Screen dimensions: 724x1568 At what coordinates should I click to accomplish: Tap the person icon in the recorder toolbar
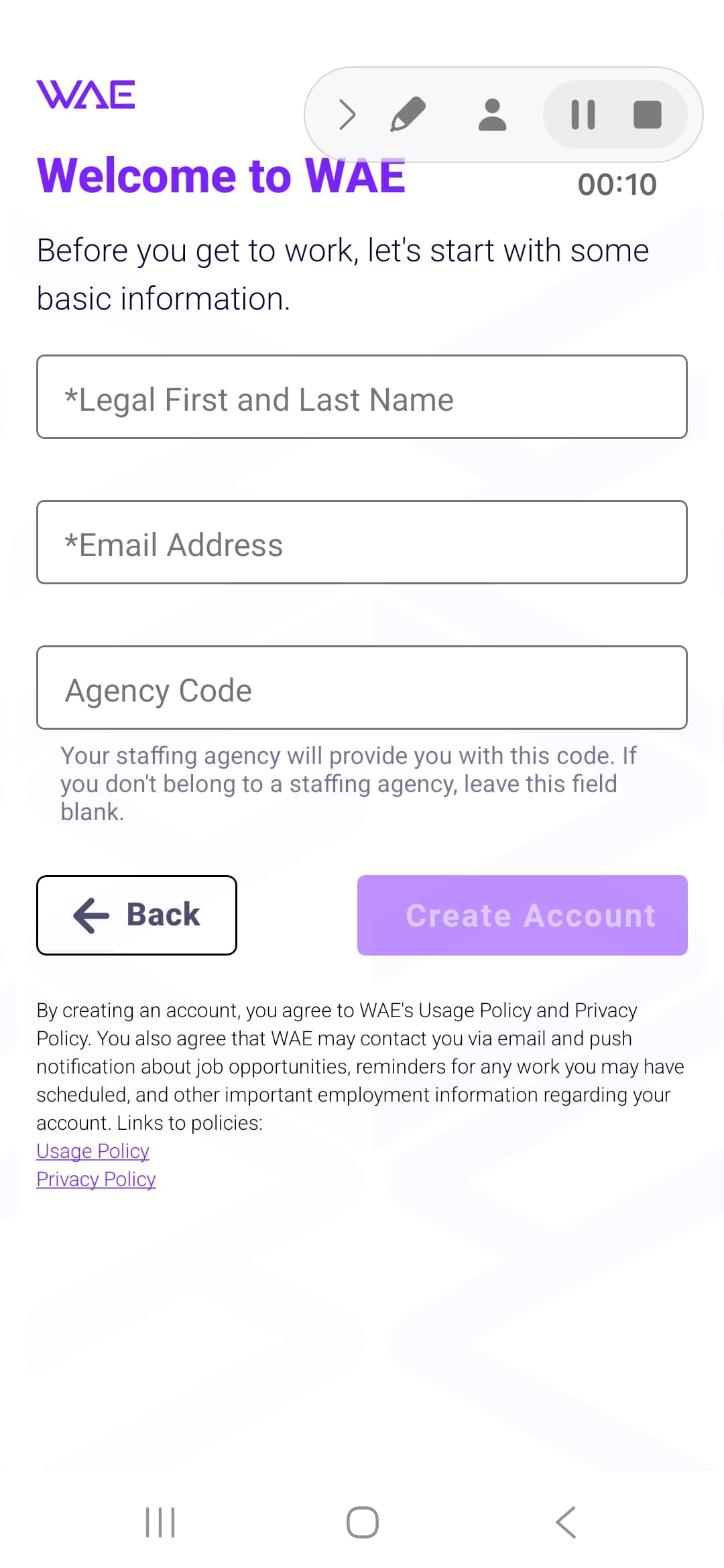click(x=492, y=115)
